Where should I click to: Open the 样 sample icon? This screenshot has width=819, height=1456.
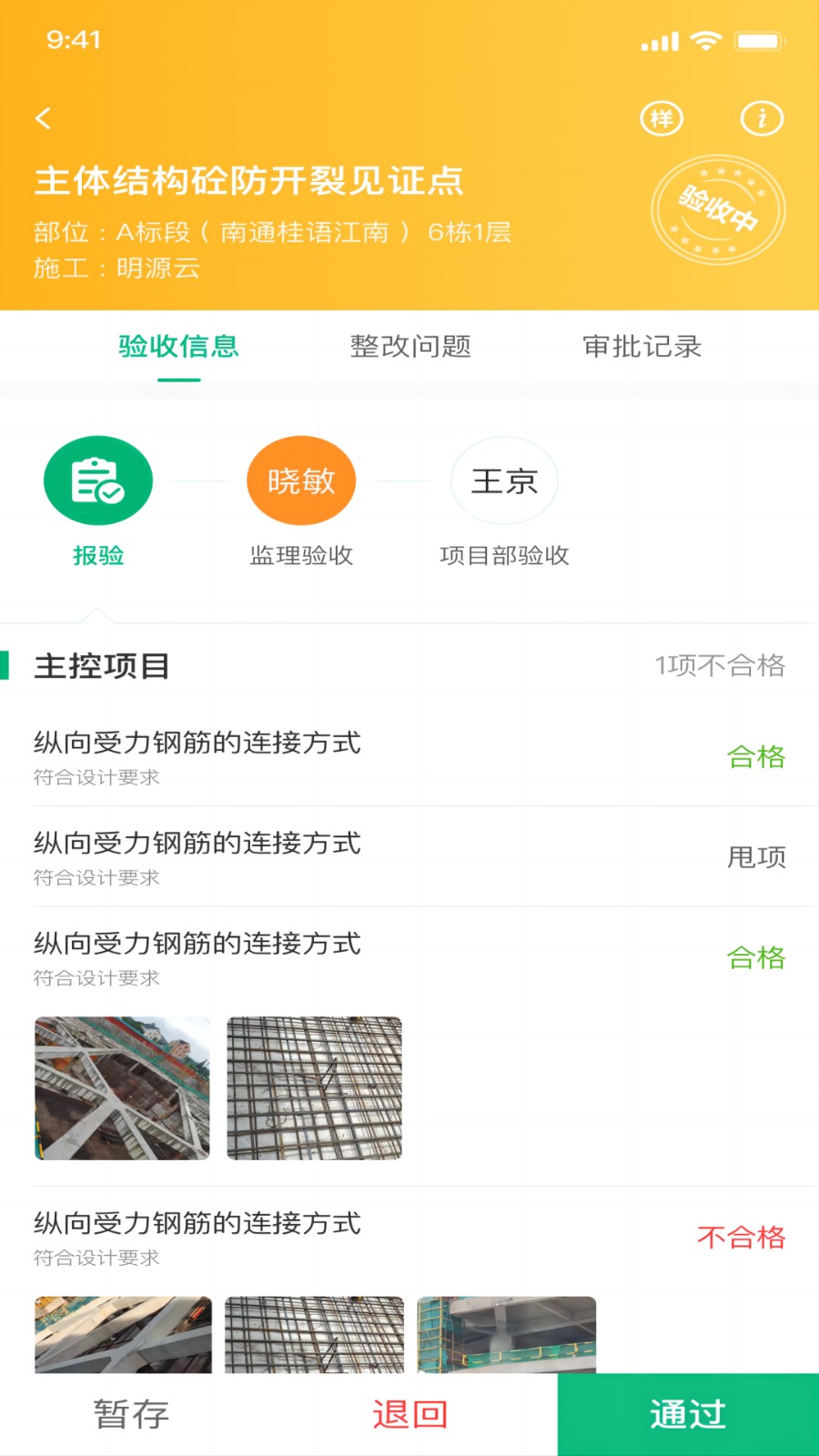click(662, 118)
